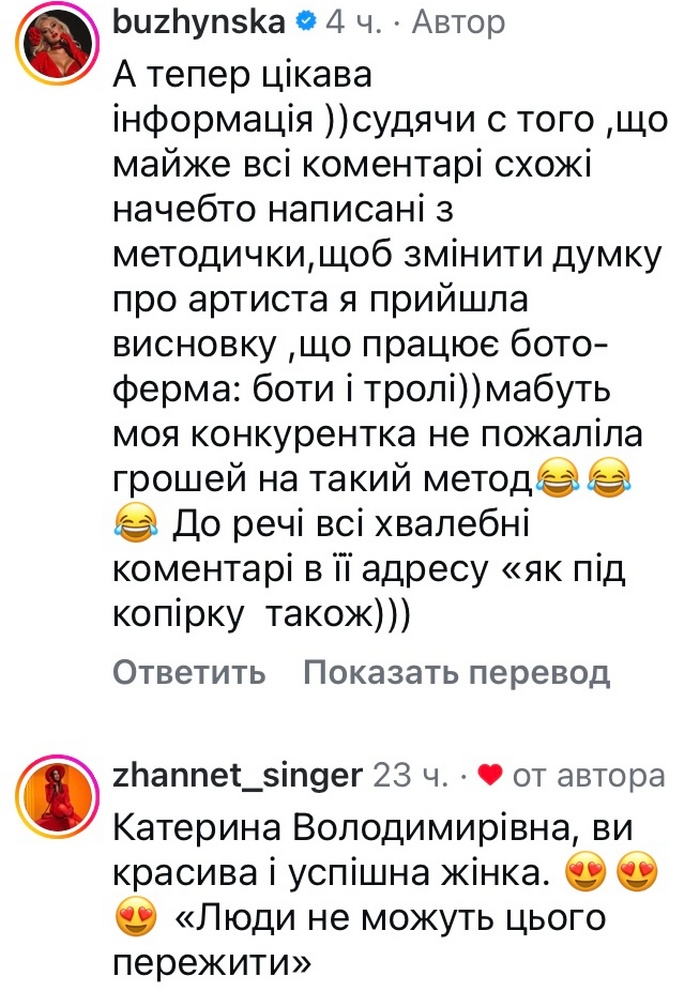Open the zhannet_singer username link
This screenshot has height=992, width=700.
[237, 775]
